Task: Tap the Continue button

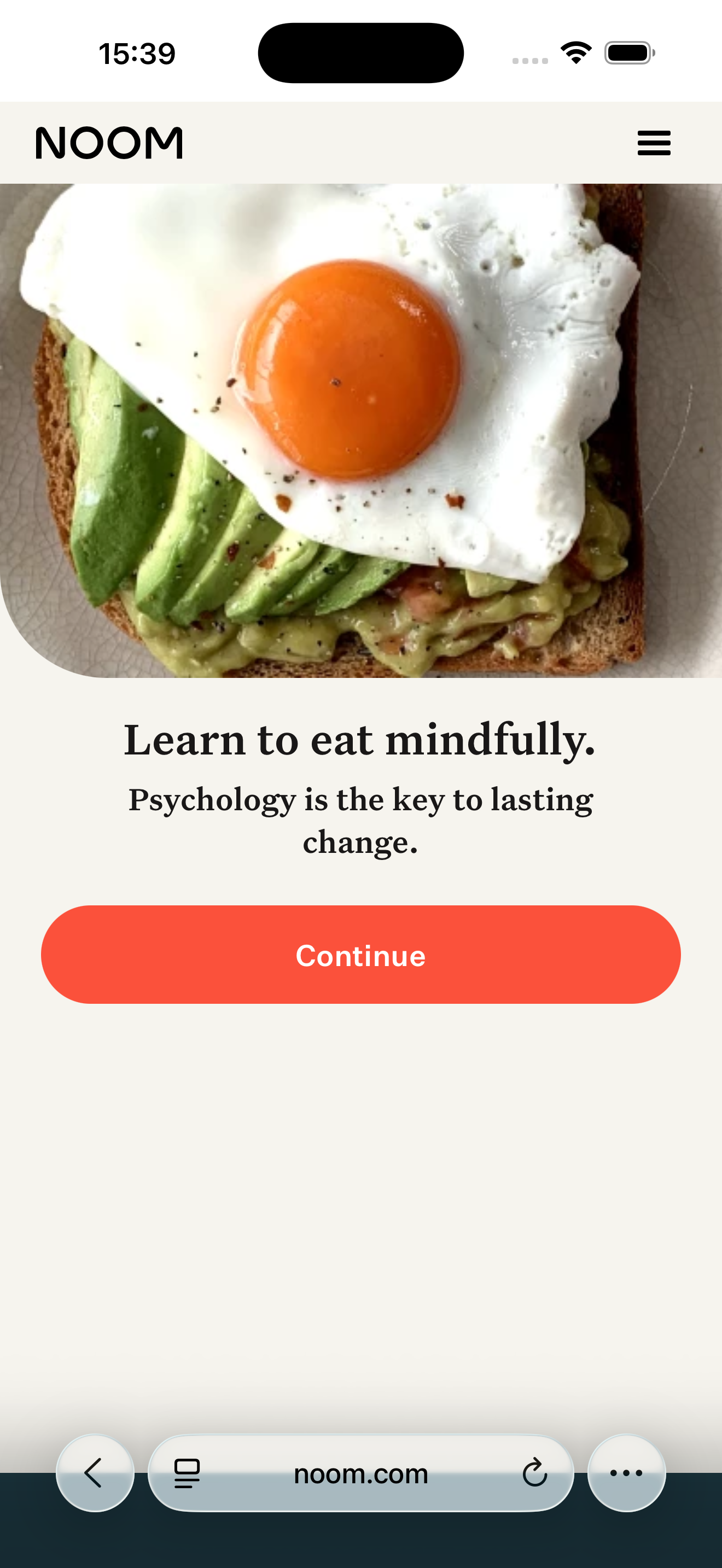Action: (360, 955)
